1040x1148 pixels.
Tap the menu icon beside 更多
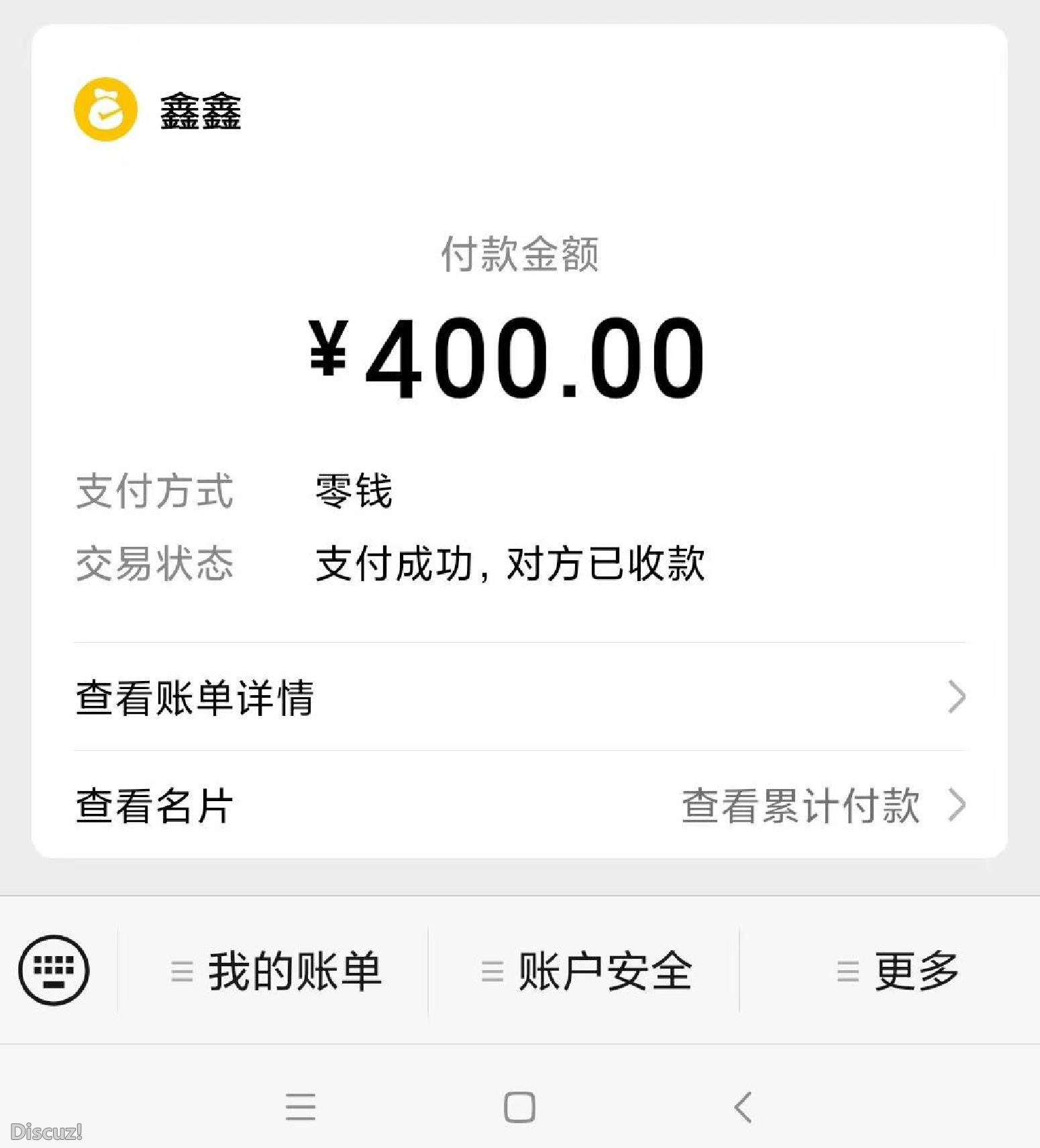(847, 970)
